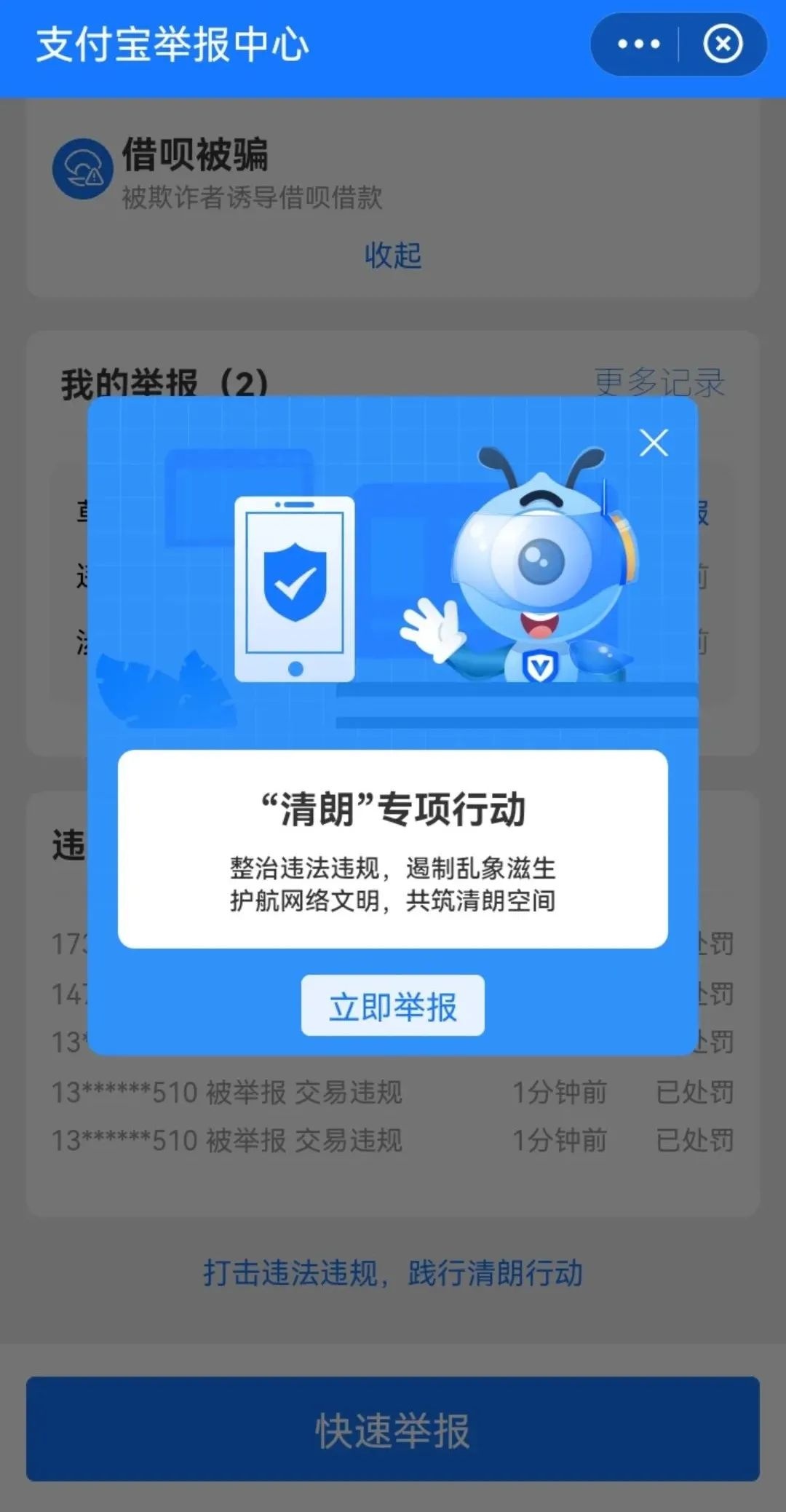Viewport: 786px width, 1512px height.
Task: Open the mini program options menu
Action: pos(638,44)
